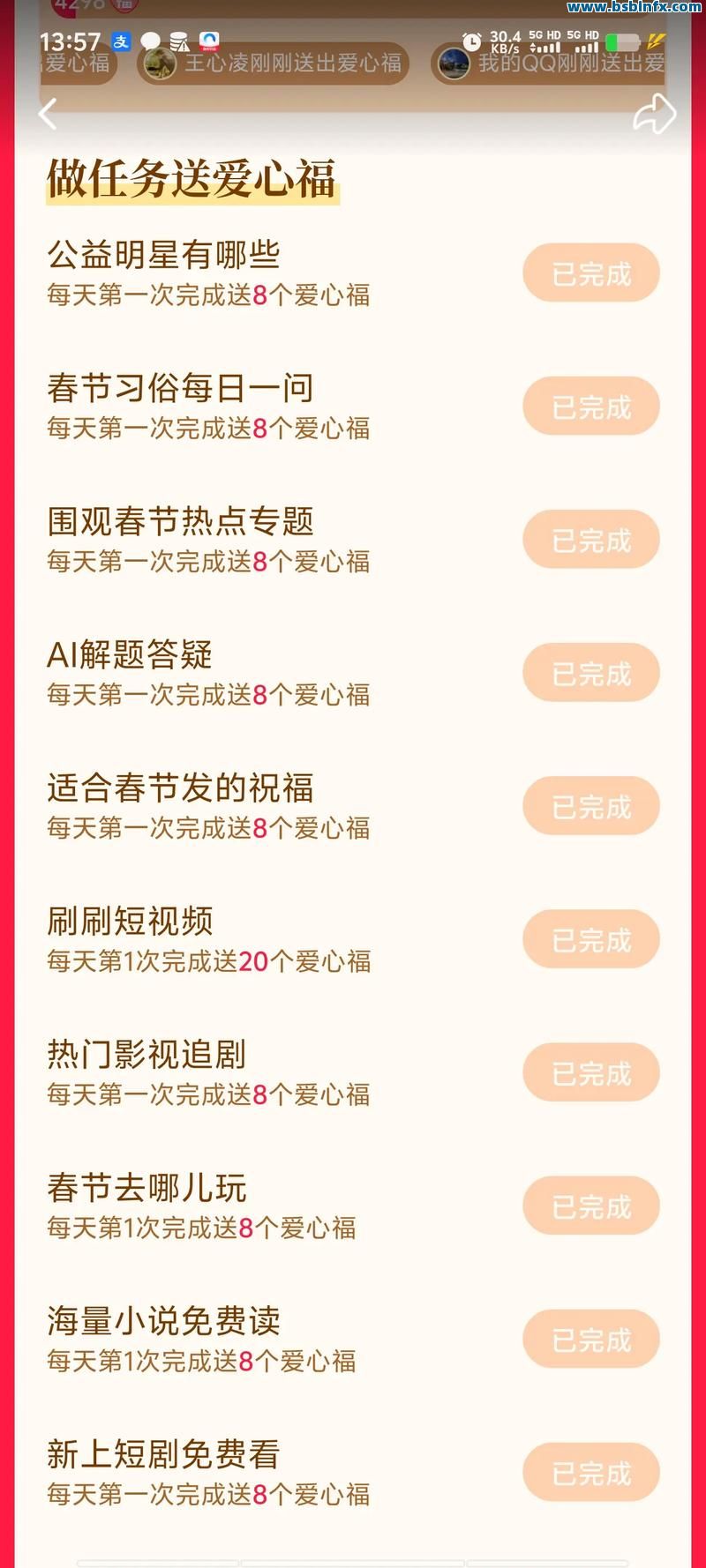Screen dimensions: 706x1568
Task: Tap 已完成 button for 新上短剧免费看
Action: click(x=591, y=1473)
